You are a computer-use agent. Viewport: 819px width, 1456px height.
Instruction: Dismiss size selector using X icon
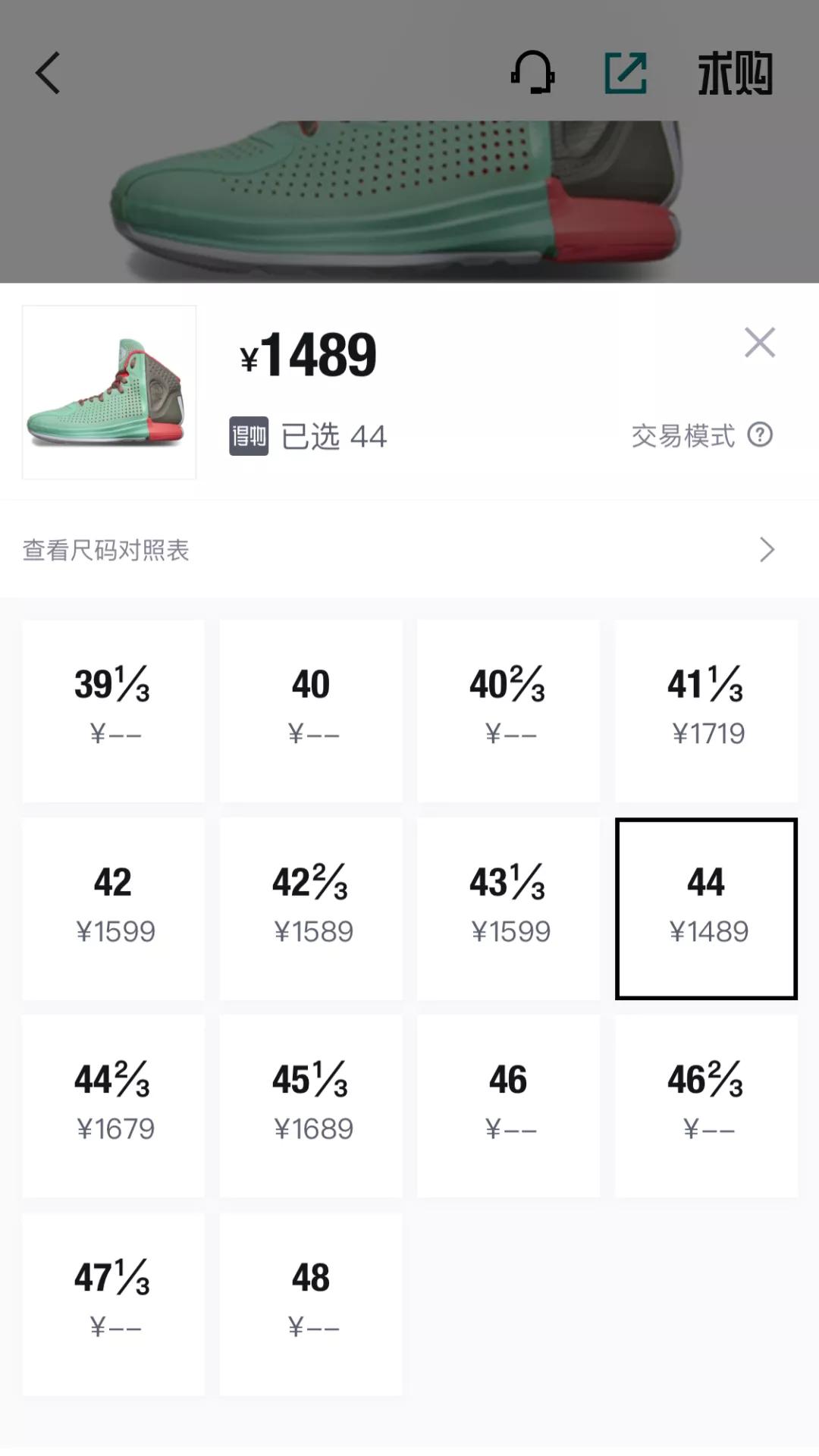tap(761, 342)
